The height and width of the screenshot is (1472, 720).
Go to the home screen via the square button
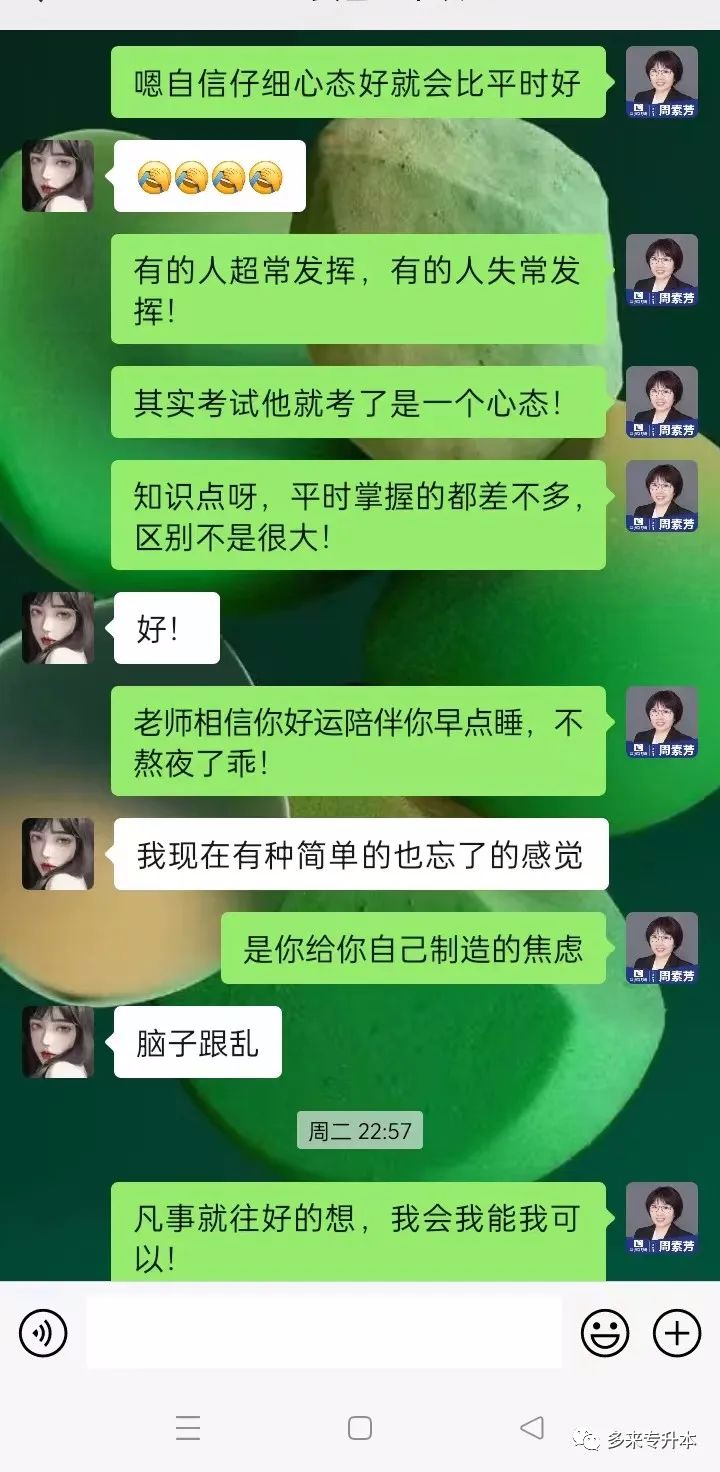[360, 1428]
